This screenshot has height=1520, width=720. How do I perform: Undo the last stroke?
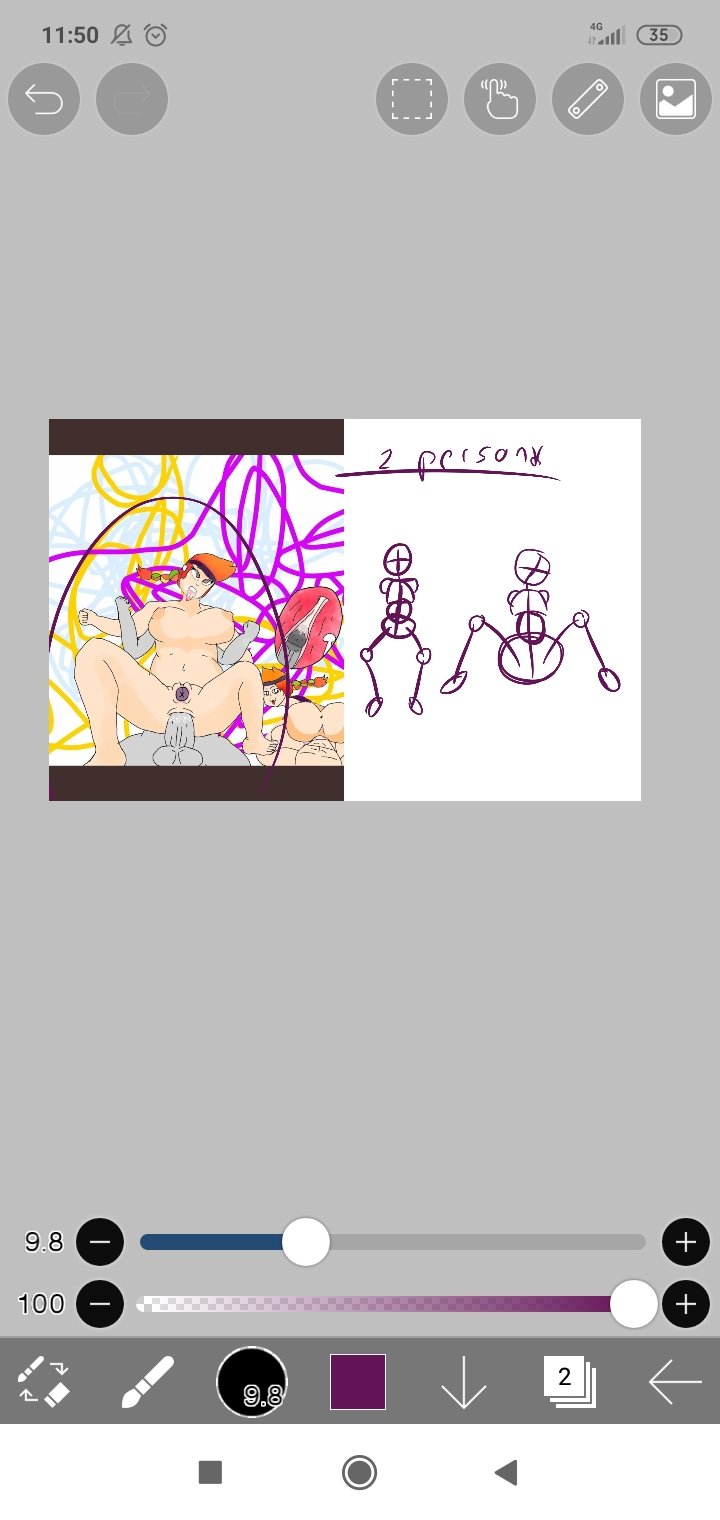(44, 99)
